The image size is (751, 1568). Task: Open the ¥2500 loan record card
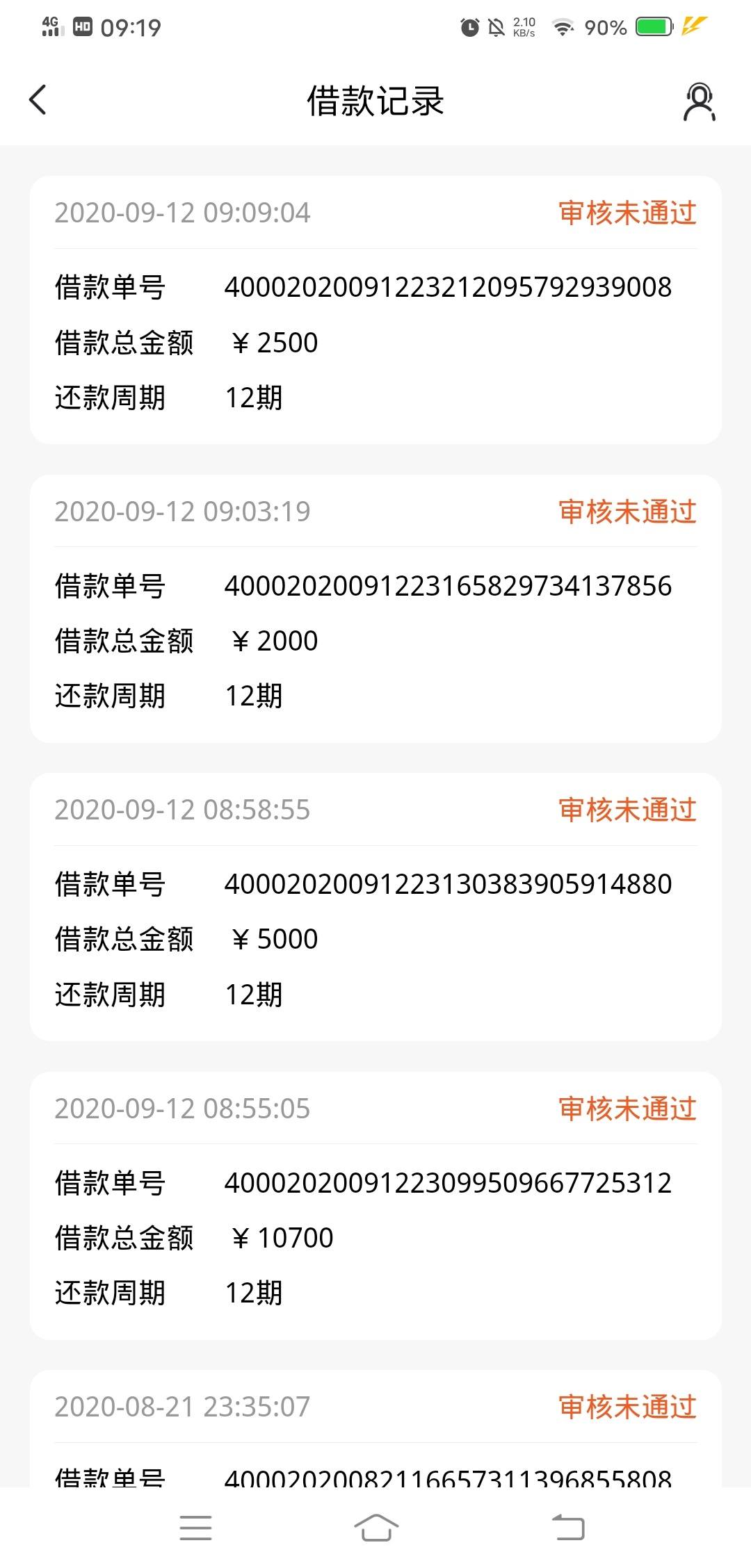point(375,310)
